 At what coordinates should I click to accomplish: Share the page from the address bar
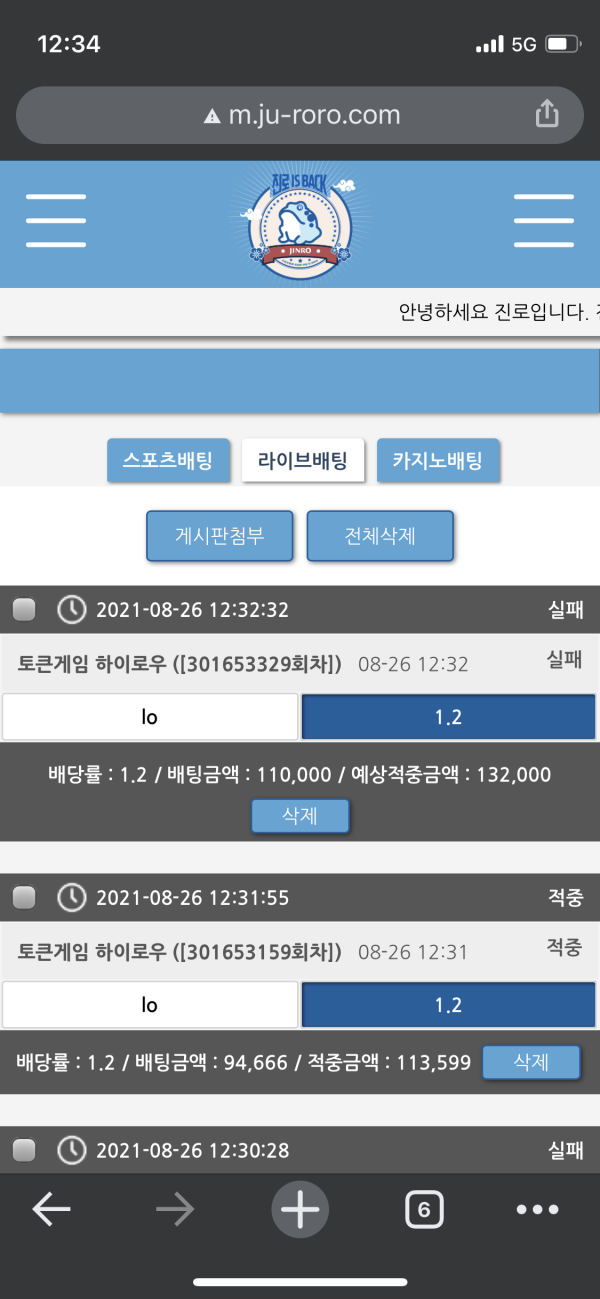[547, 115]
